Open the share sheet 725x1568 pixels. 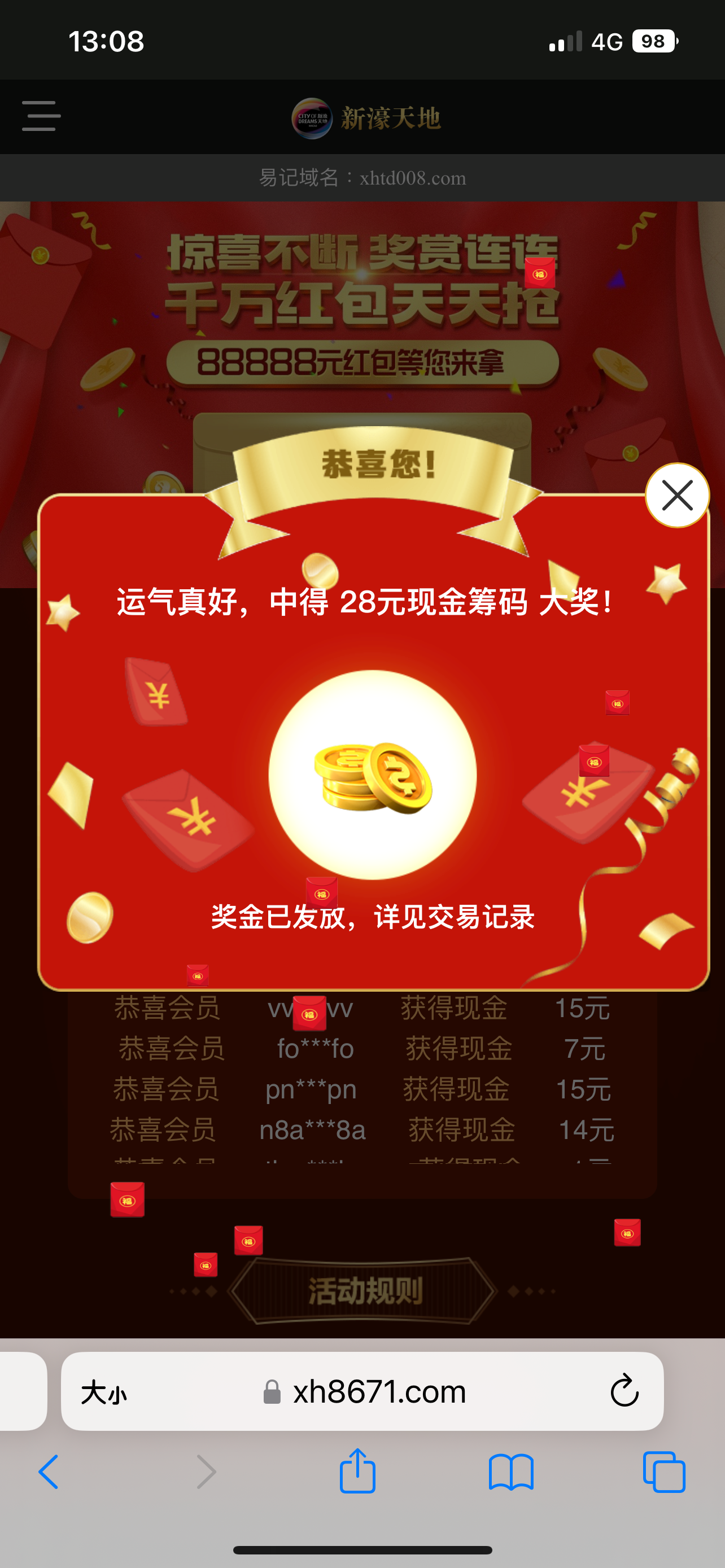click(x=357, y=1472)
